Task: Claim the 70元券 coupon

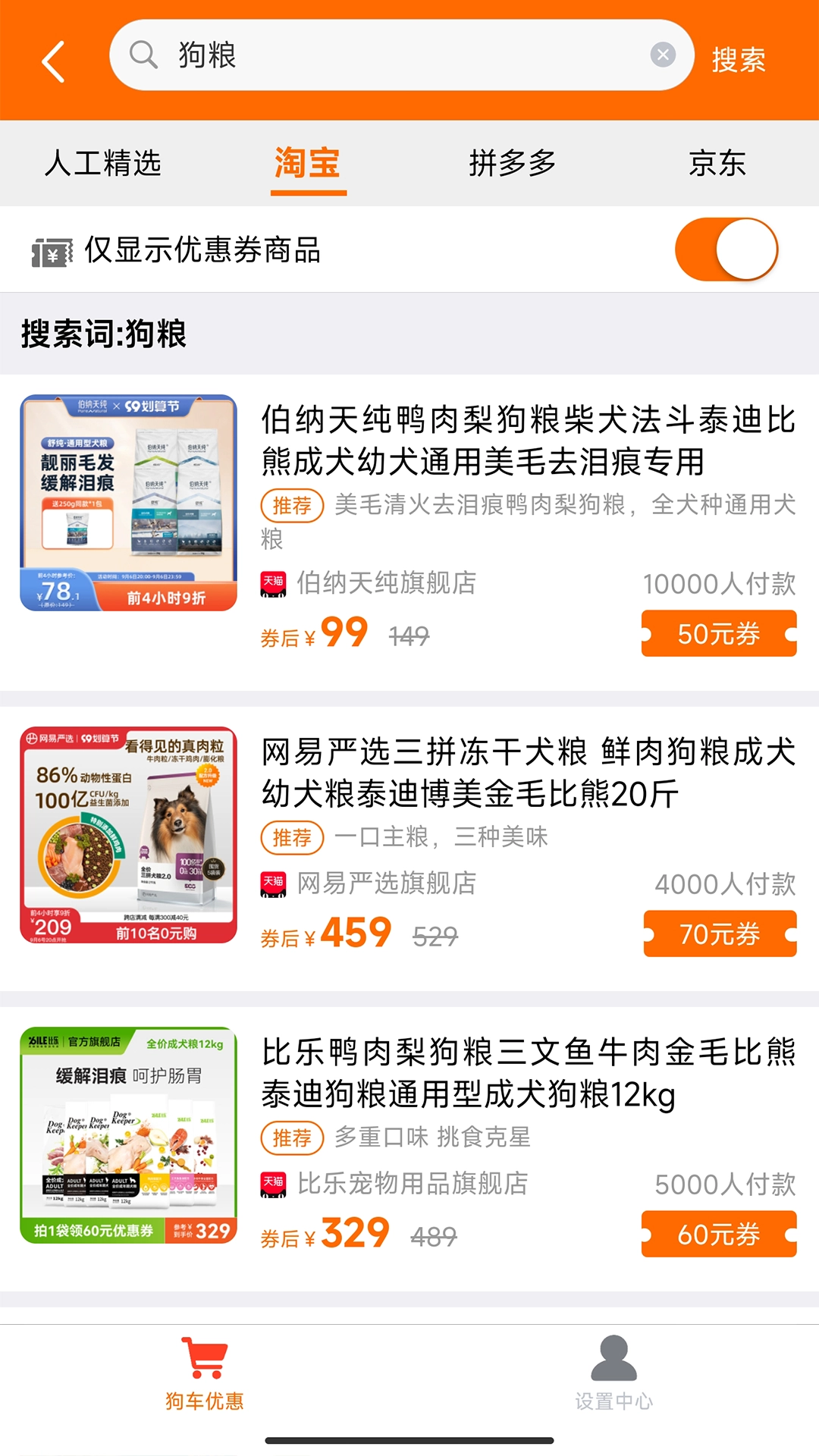Action: (x=720, y=934)
